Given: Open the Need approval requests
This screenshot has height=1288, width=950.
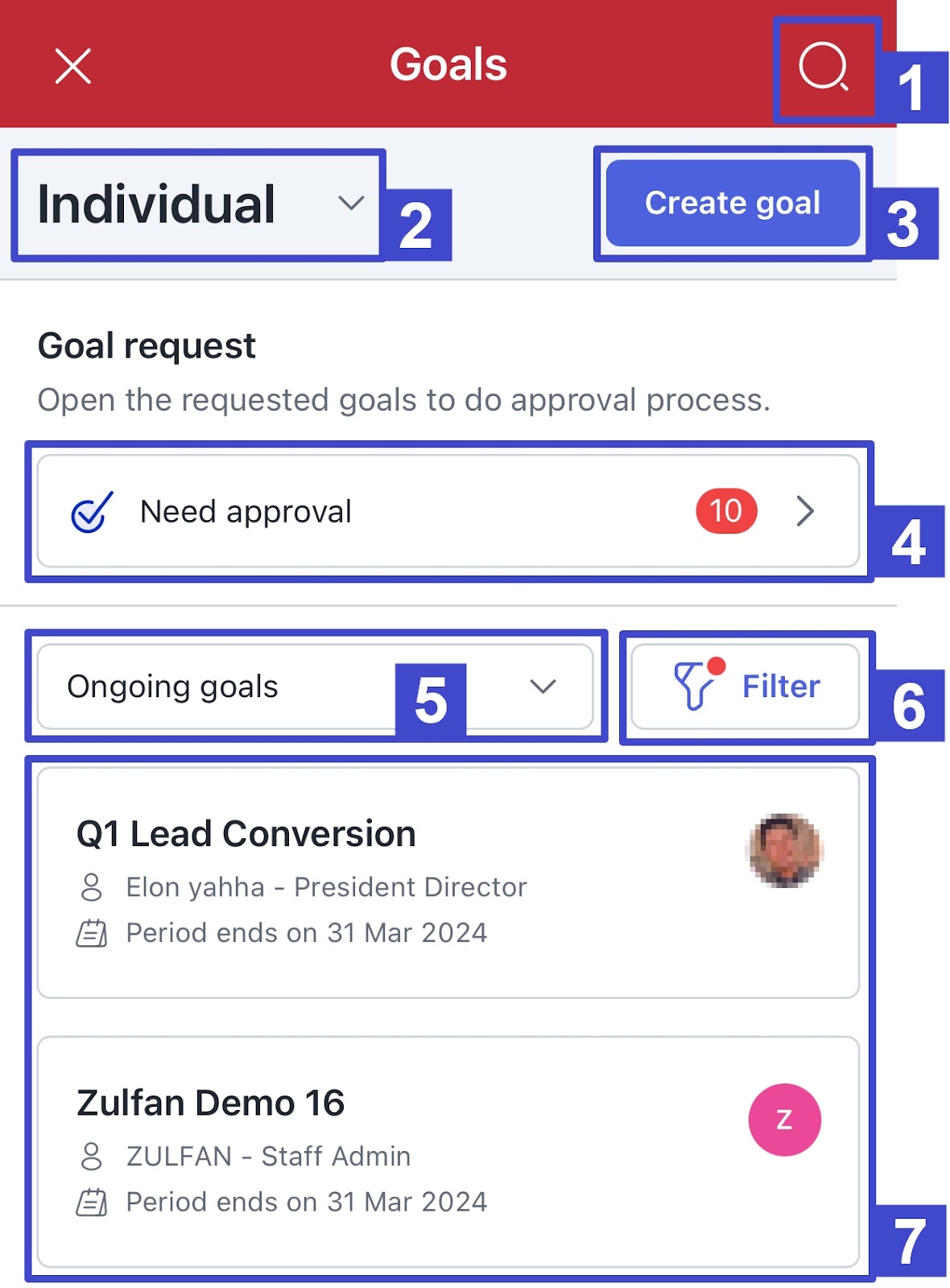Looking at the screenshot, I should pyautogui.click(x=448, y=511).
